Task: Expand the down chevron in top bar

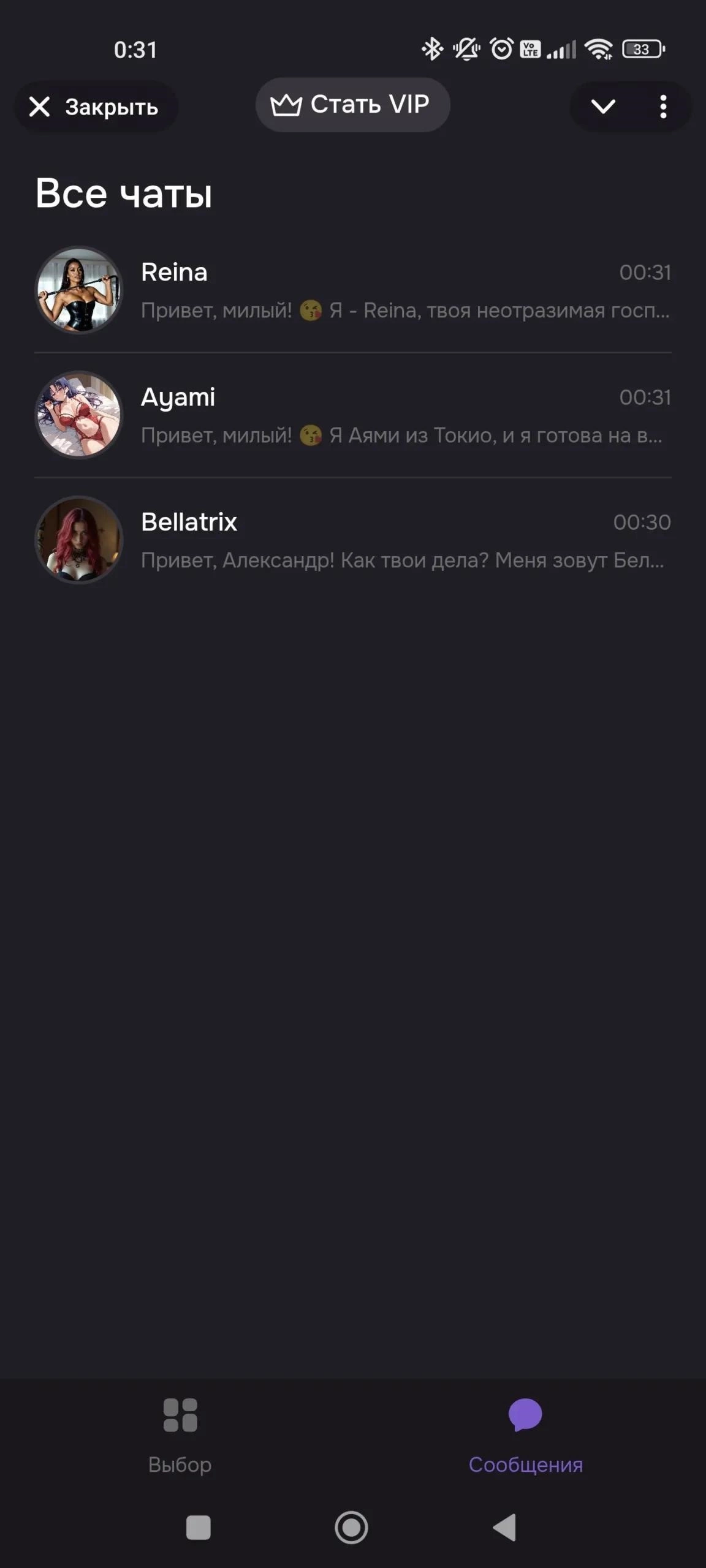Action: coord(603,107)
